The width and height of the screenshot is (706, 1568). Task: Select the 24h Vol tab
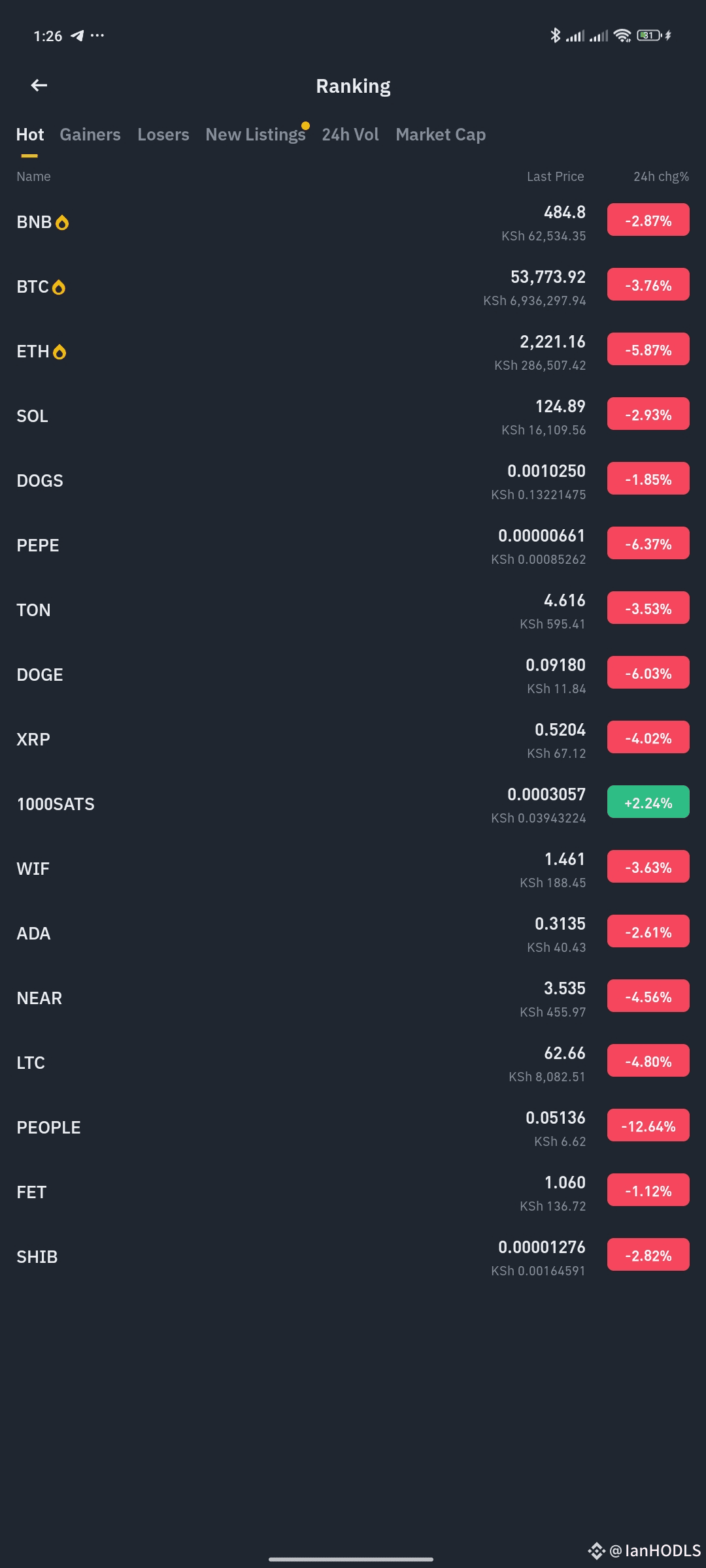(350, 135)
